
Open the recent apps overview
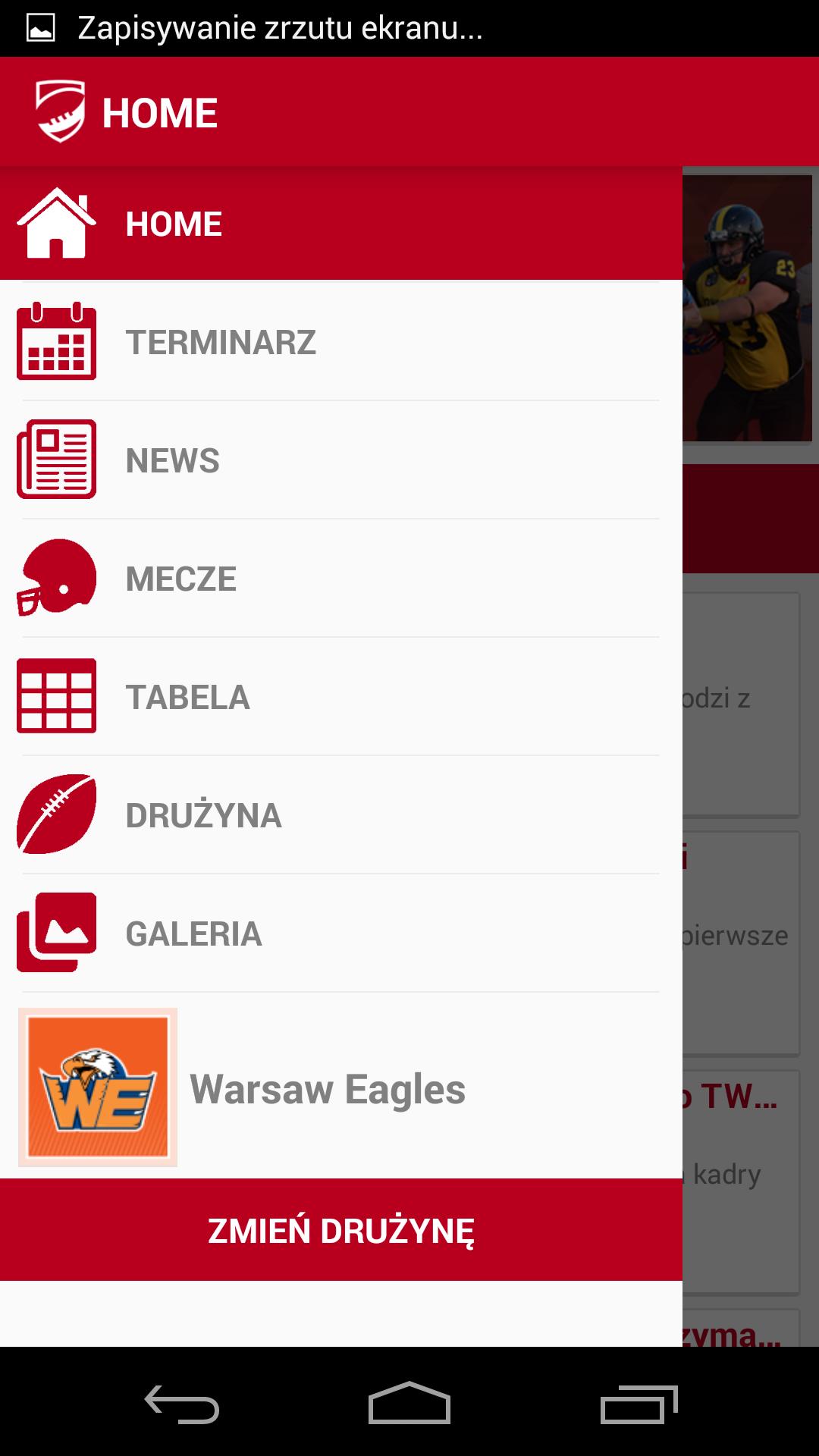point(639,1404)
